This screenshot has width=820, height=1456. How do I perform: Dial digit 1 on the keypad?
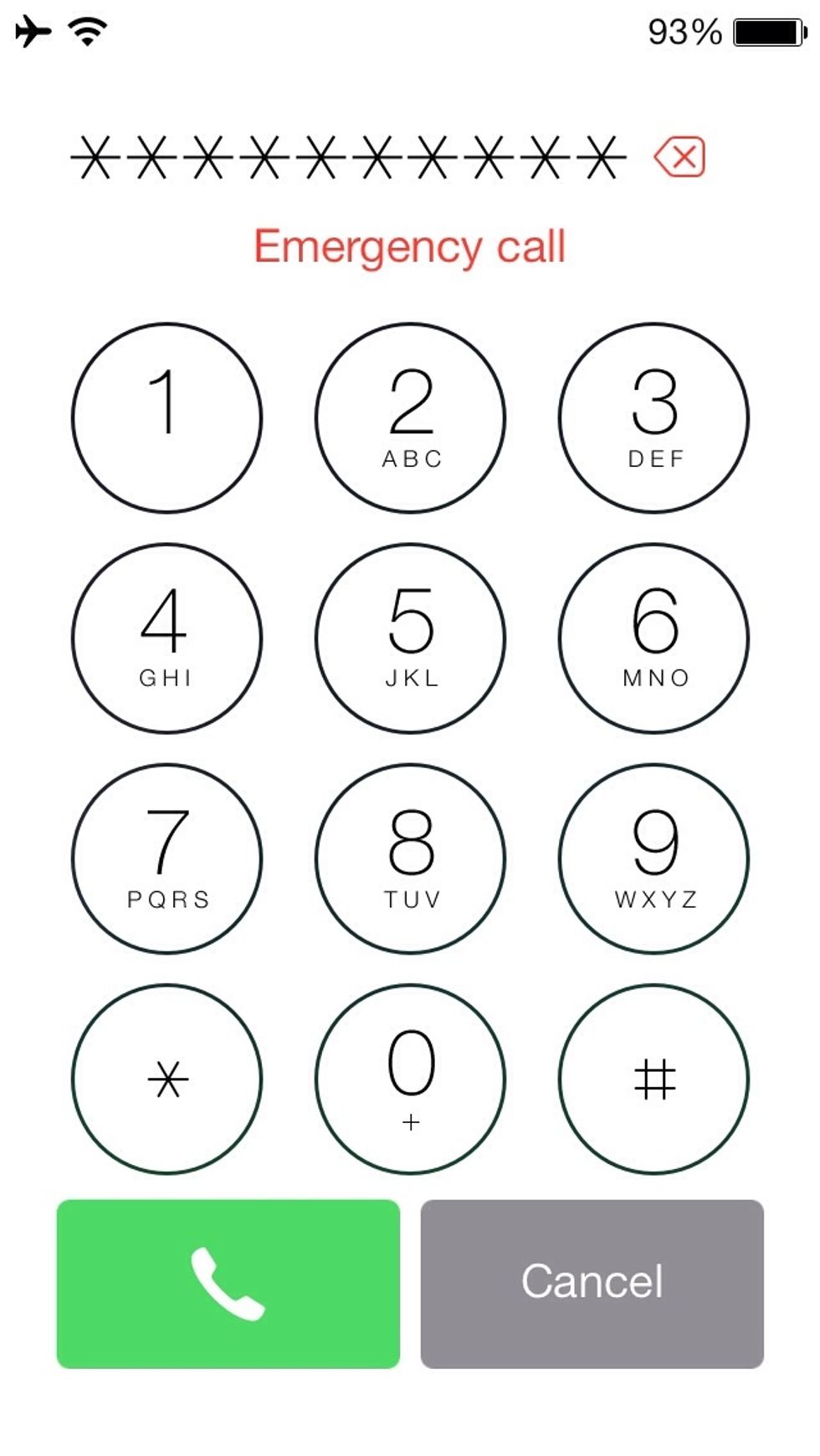click(x=167, y=418)
